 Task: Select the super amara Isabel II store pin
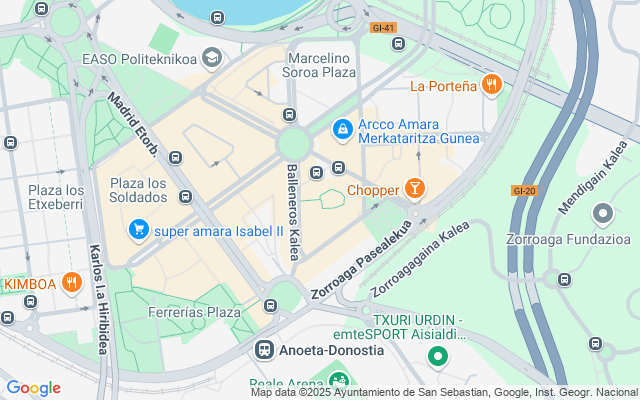139,230
